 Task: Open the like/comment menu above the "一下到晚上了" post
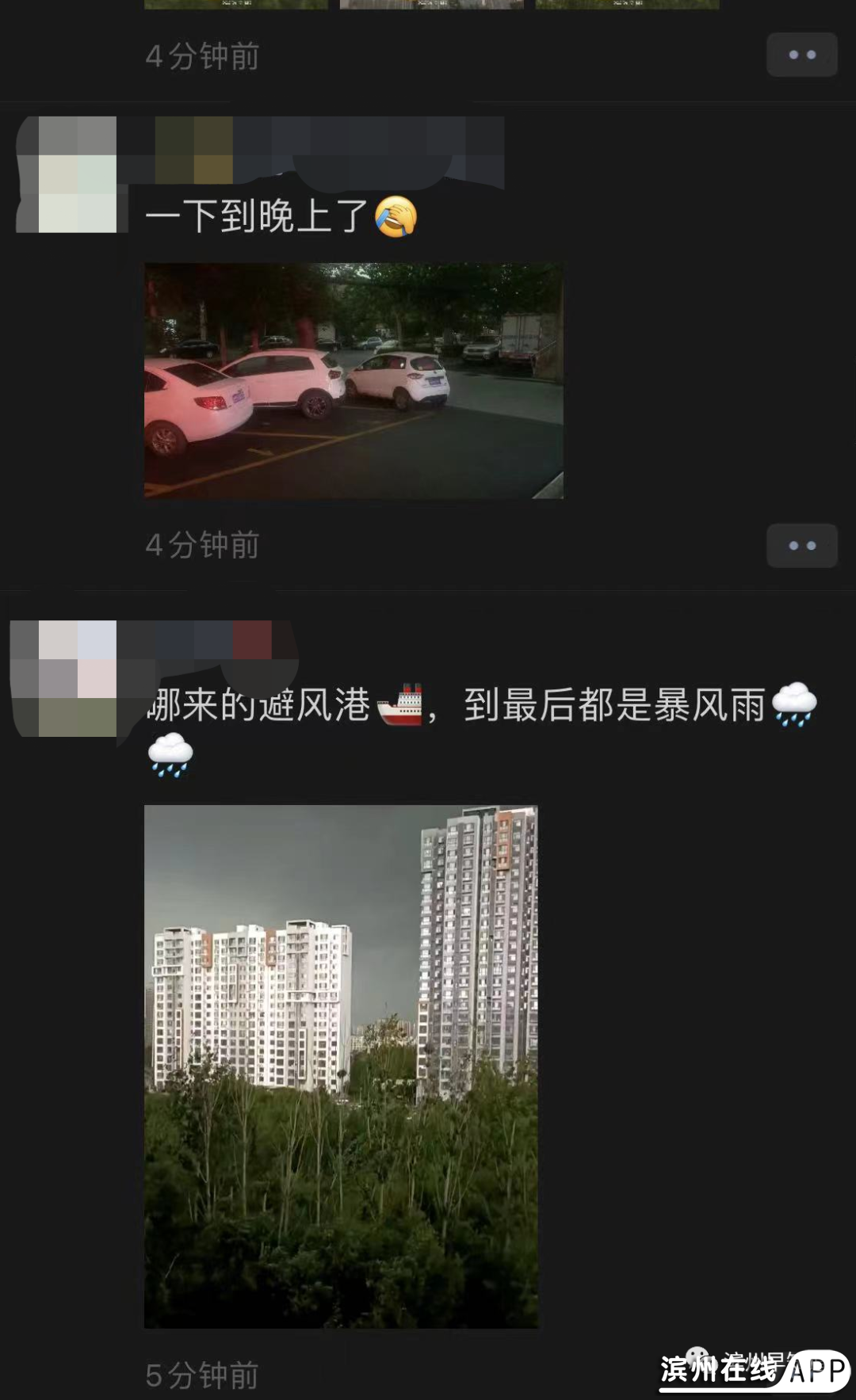pyautogui.click(x=801, y=55)
